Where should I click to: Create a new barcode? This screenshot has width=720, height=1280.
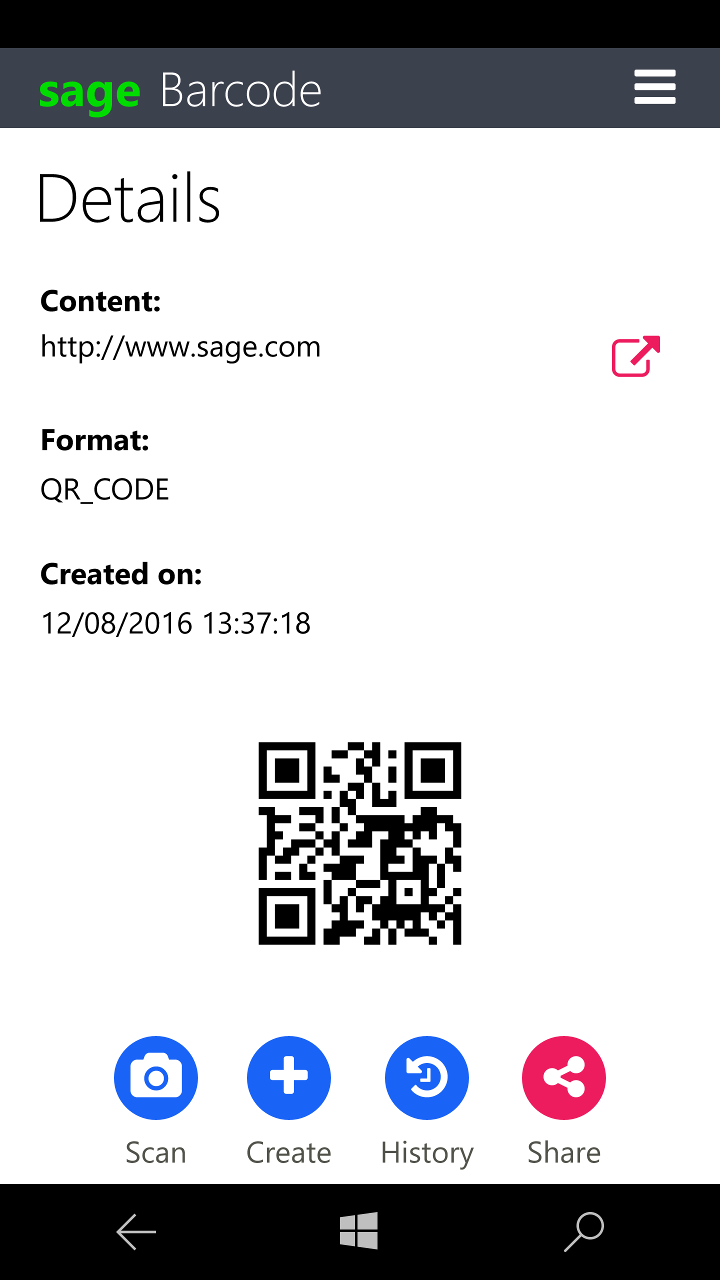[289, 1078]
